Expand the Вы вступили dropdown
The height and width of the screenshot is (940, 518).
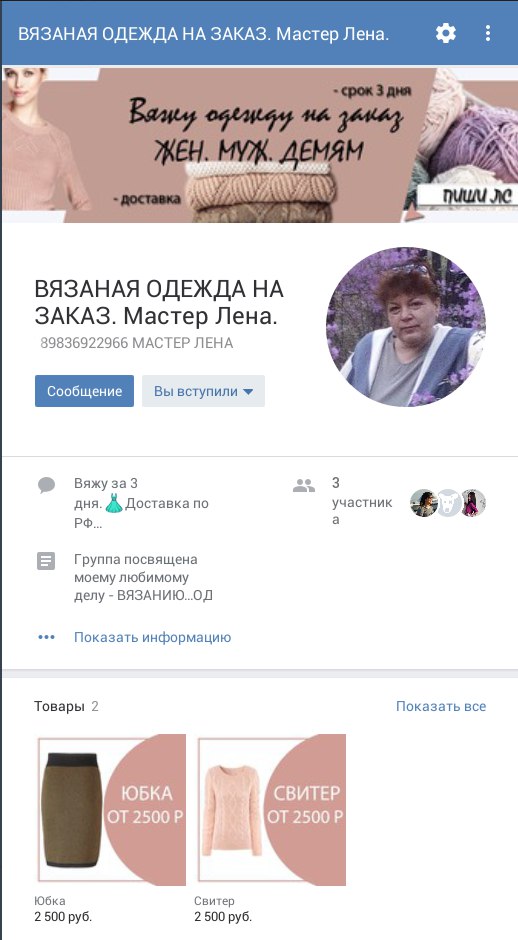pos(203,391)
